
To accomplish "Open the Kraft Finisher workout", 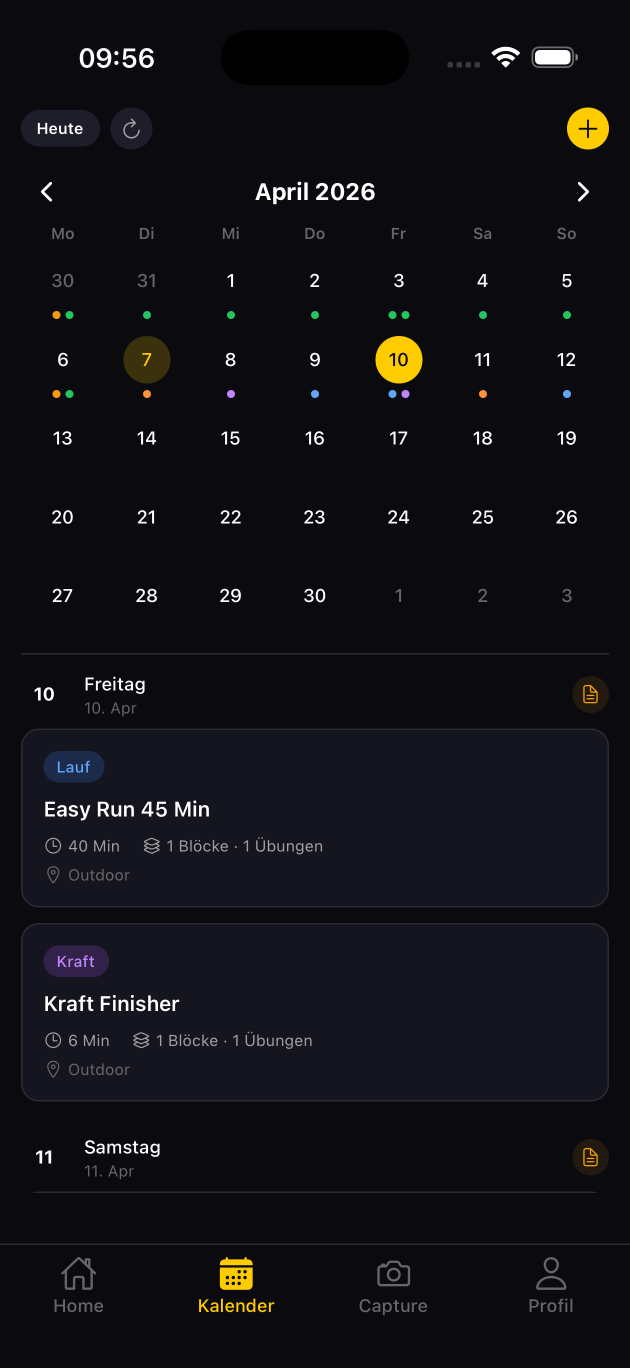I will coord(315,1012).
